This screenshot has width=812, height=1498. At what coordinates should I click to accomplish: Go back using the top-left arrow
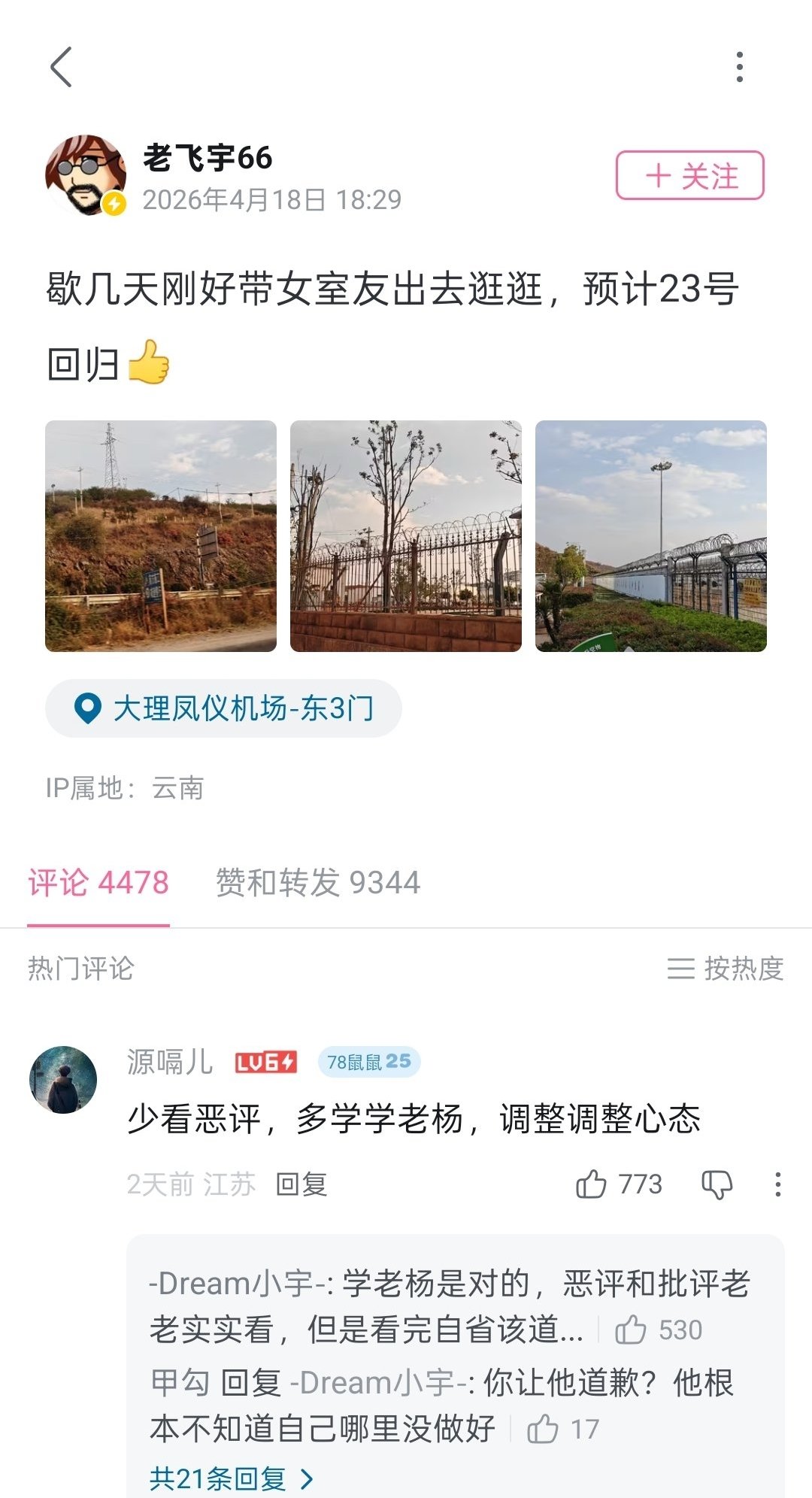(x=62, y=67)
